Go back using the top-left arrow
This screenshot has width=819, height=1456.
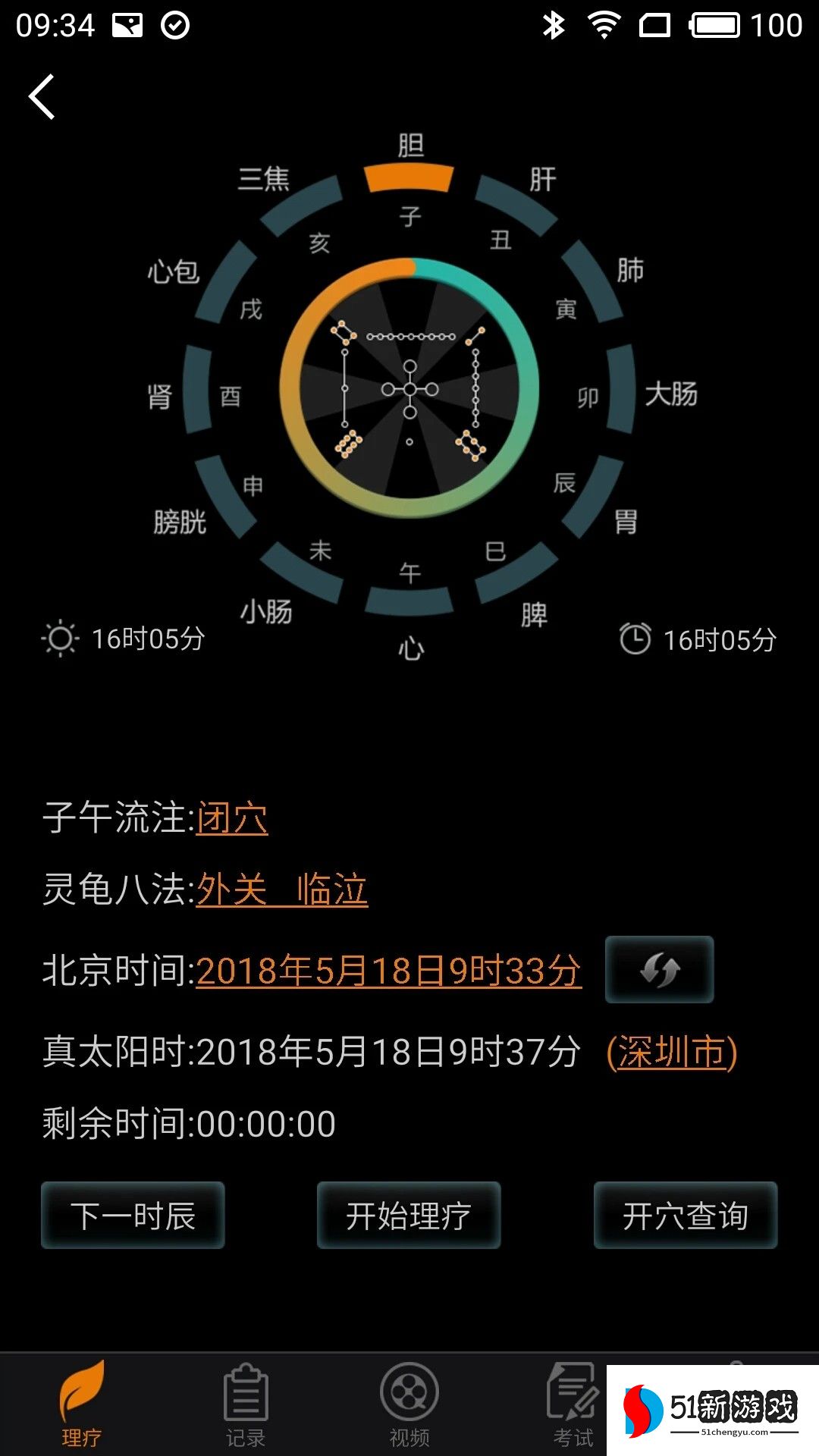(x=42, y=97)
